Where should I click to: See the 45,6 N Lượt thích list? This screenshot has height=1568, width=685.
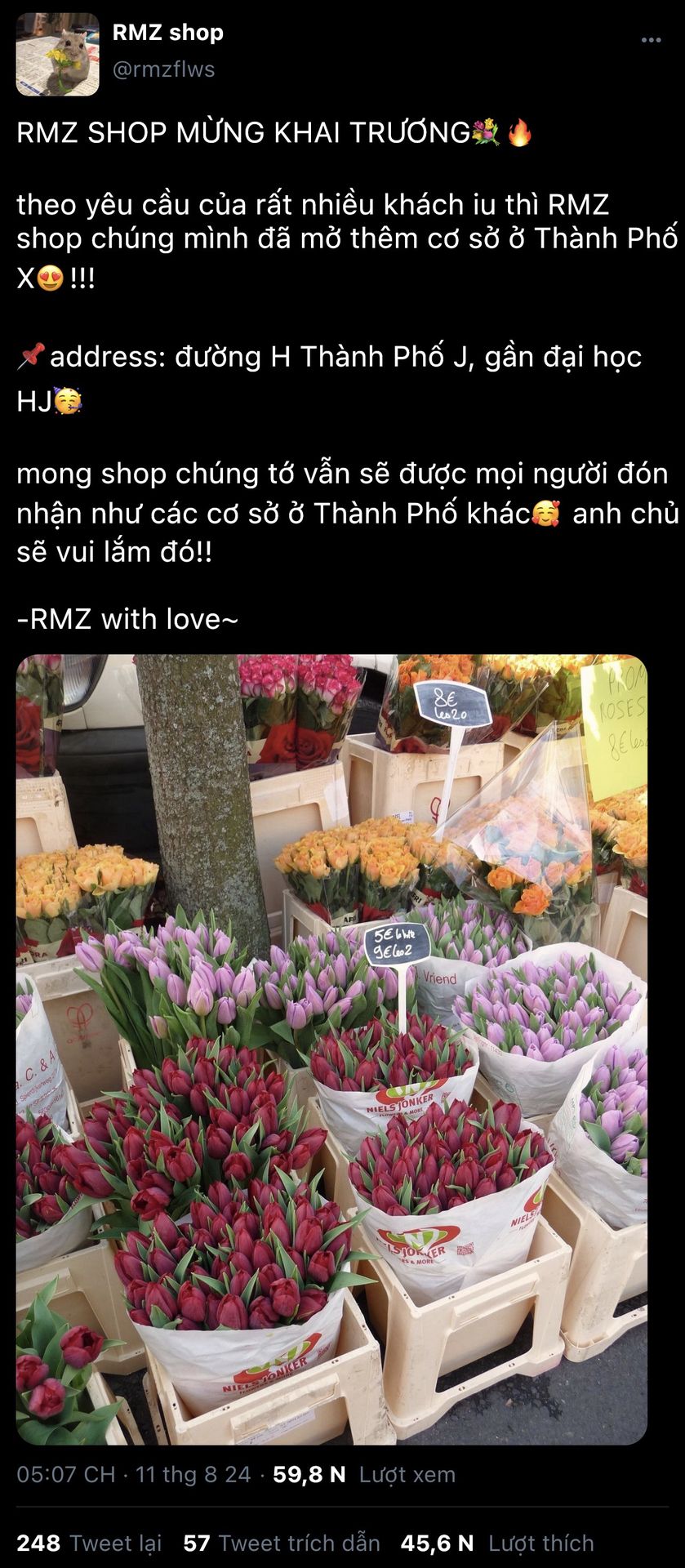[497, 1543]
